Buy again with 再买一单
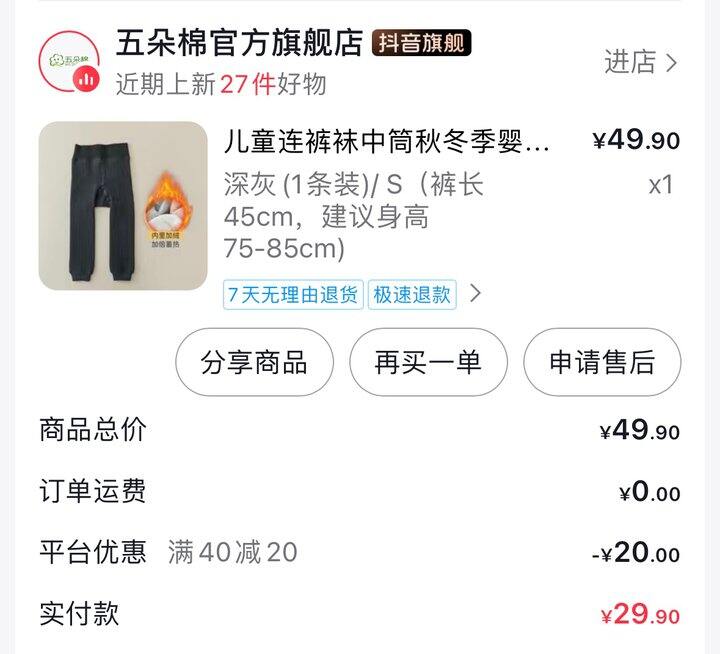720x654 pixels. [x=428, y=362]
